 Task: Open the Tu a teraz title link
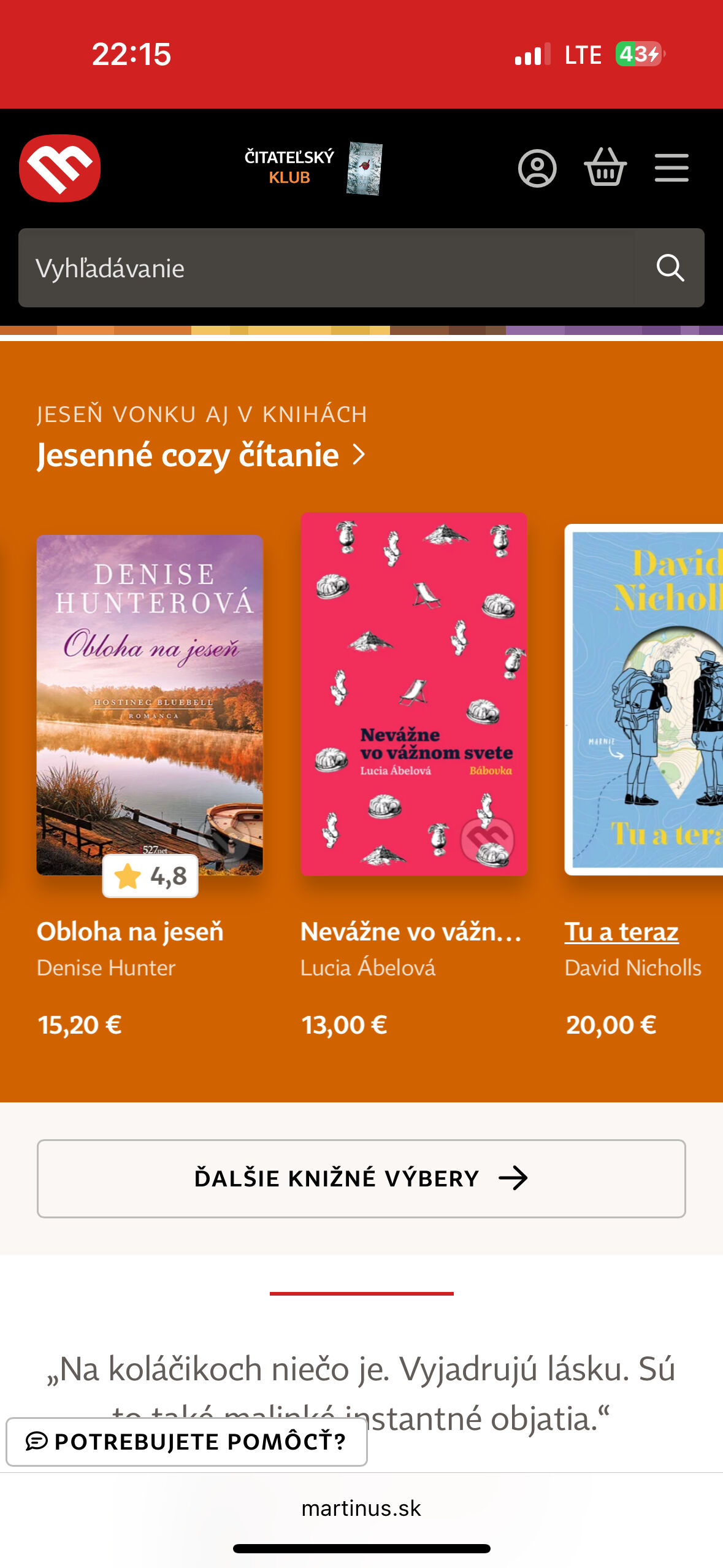[621, 931]
